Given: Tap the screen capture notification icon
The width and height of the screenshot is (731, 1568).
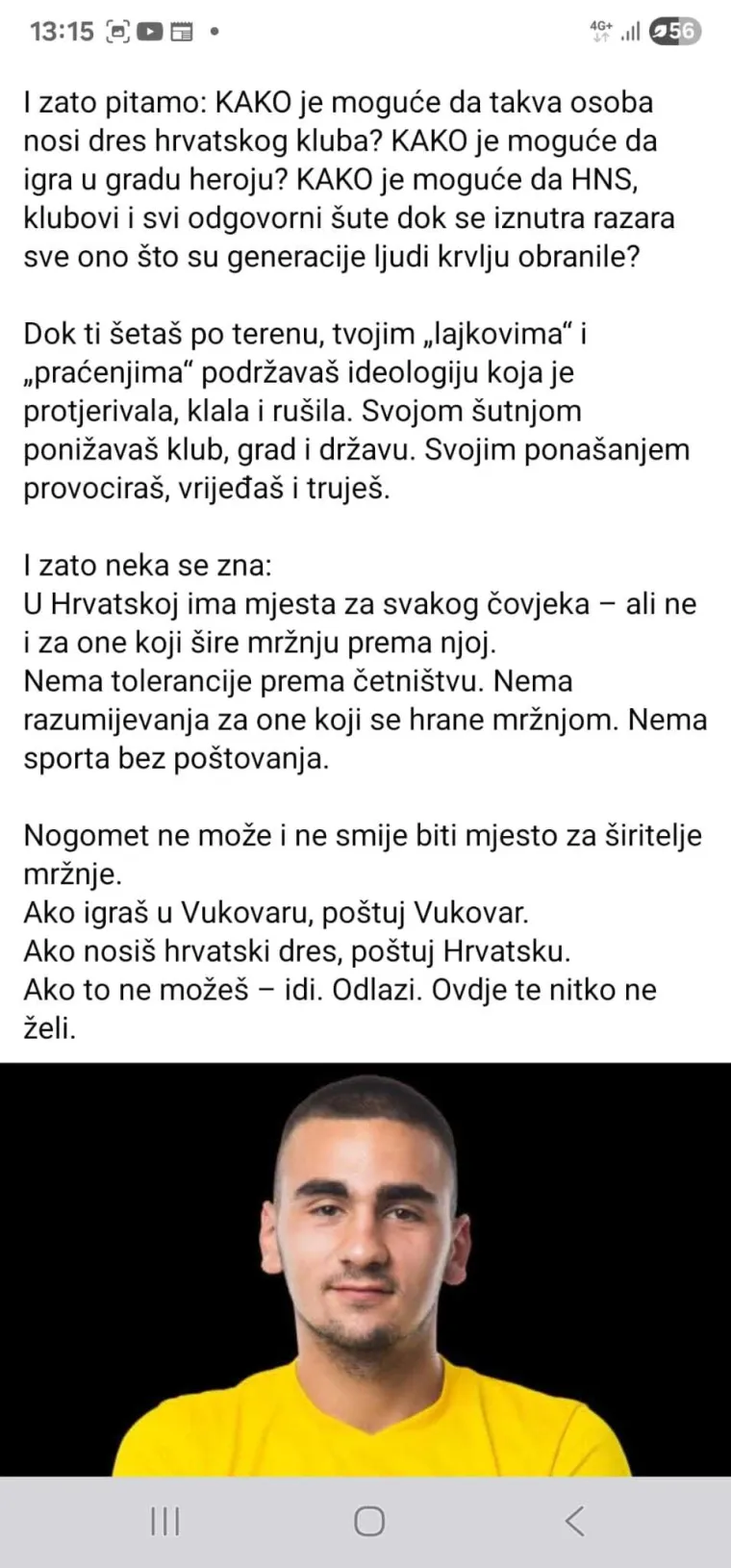Looking at the screenshot, I should pyautogui.click(x=115, y=31).
